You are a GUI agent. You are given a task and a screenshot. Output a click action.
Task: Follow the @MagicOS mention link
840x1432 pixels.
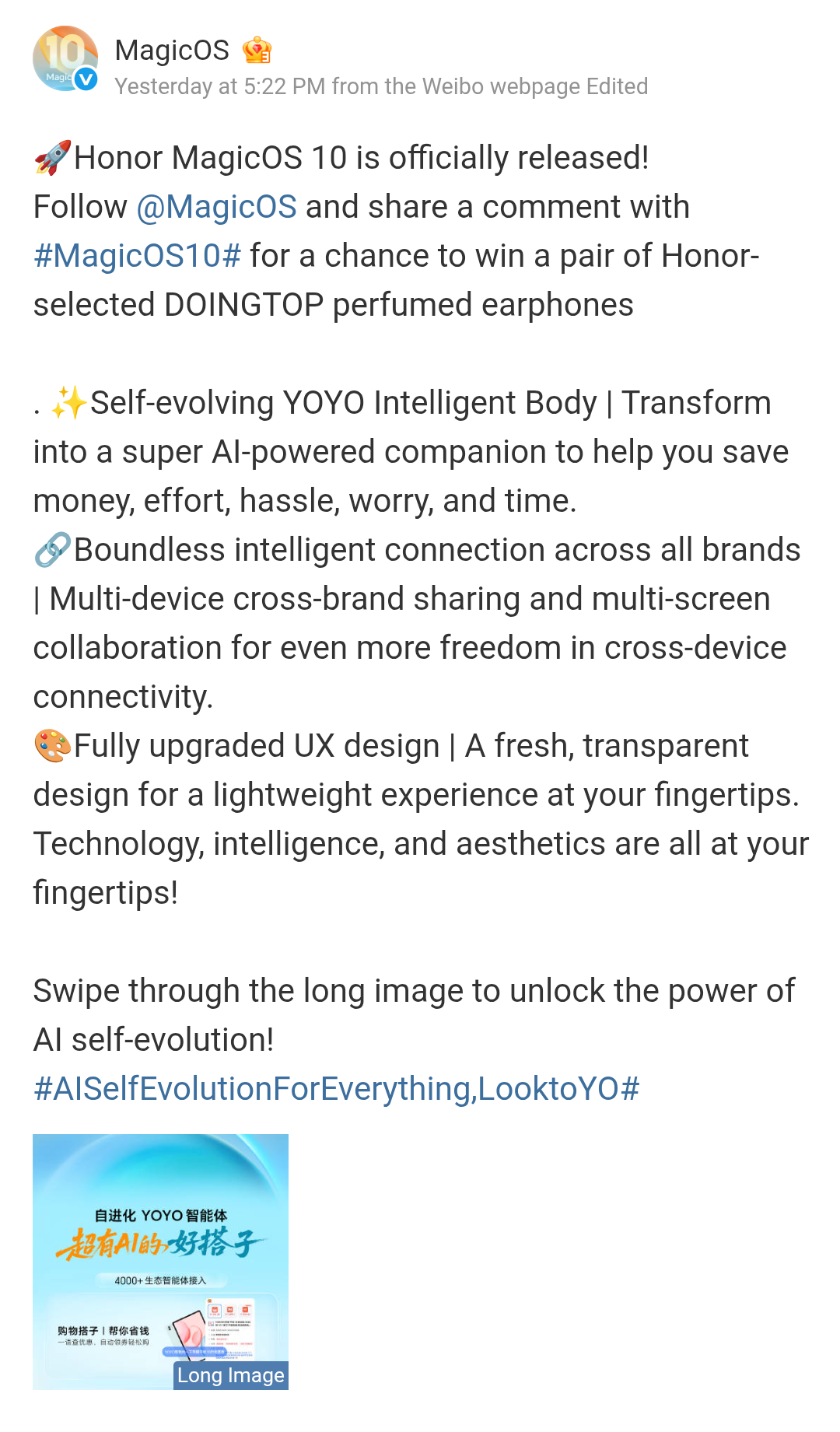[216, 207]
